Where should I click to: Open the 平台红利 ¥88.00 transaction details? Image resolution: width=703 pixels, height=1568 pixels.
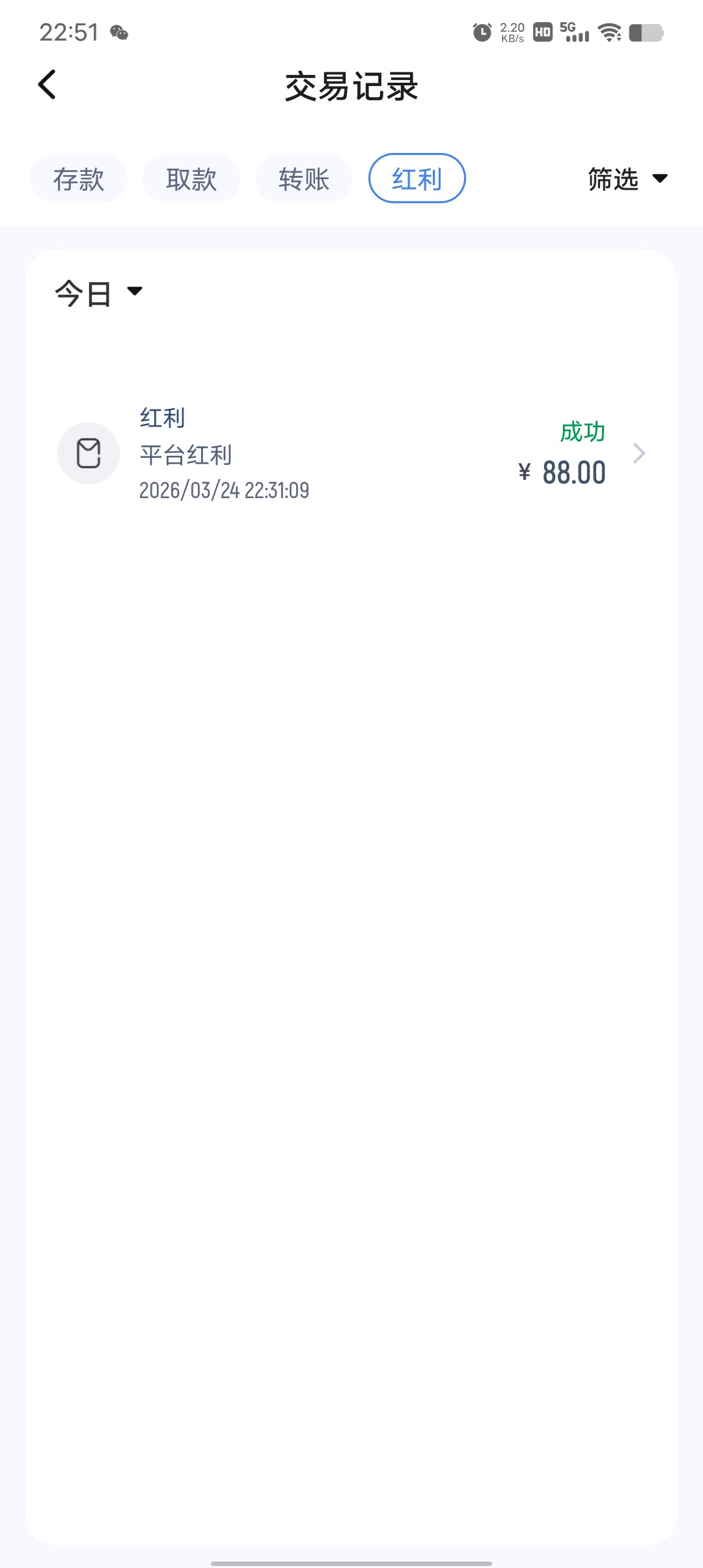click(x=351, y=454)
